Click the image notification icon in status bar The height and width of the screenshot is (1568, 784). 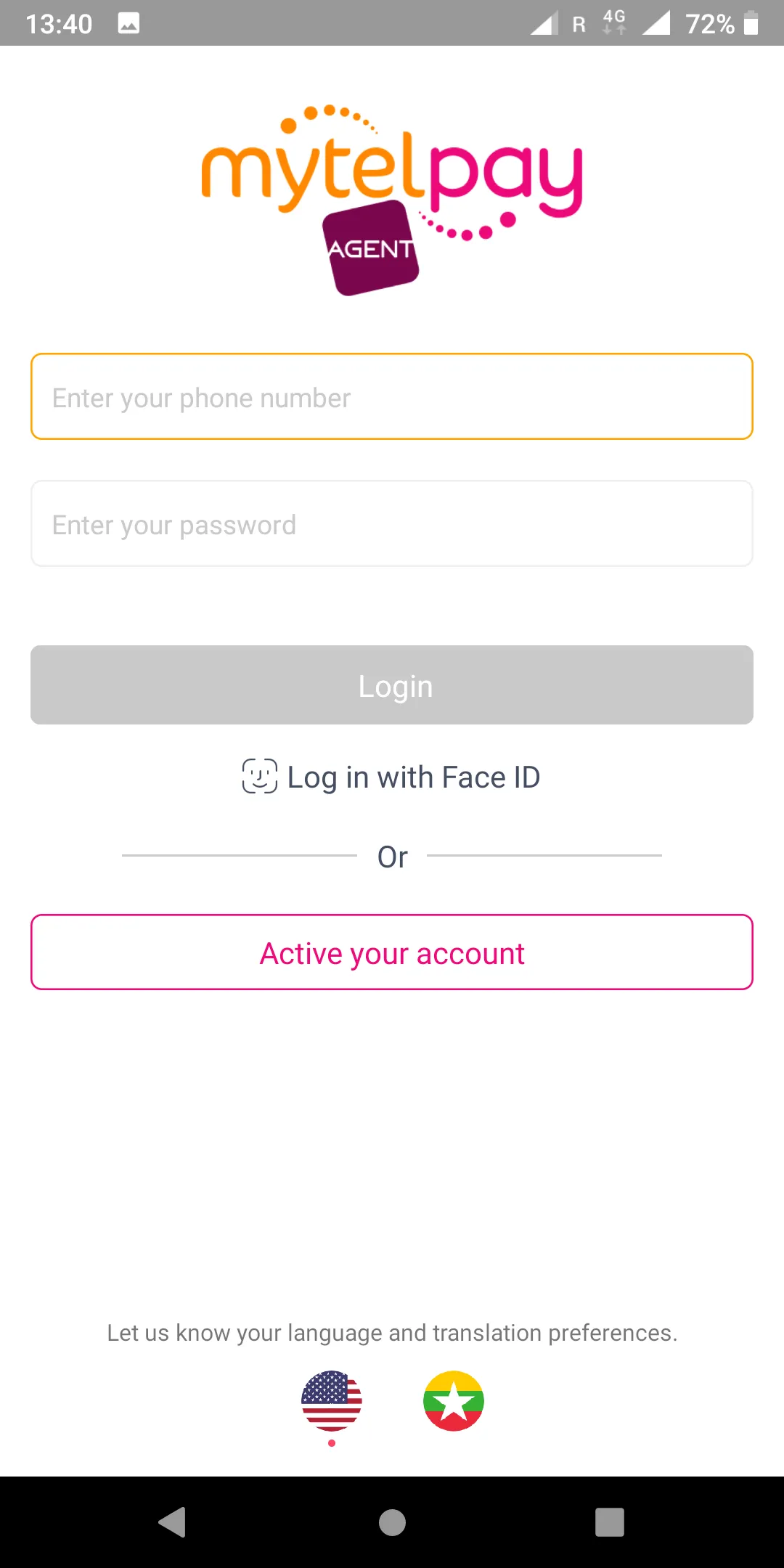(128, 23)
